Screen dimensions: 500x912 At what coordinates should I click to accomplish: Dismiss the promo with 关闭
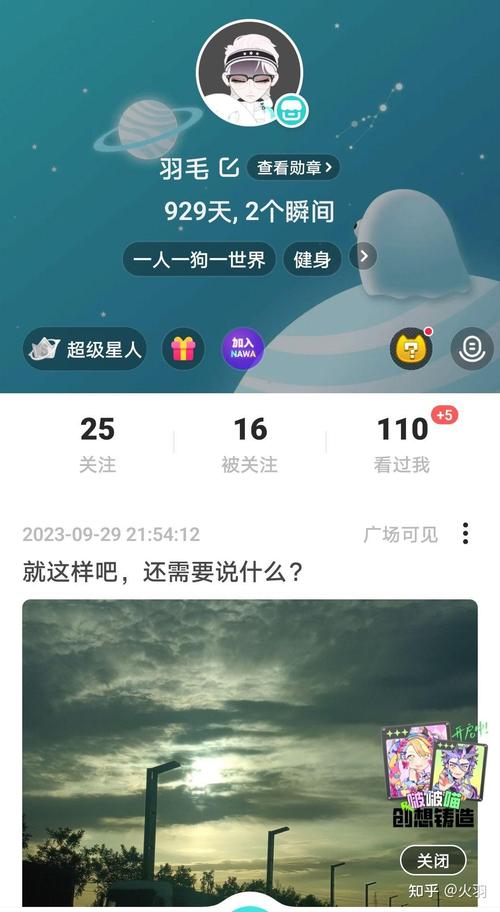(433, 860)
